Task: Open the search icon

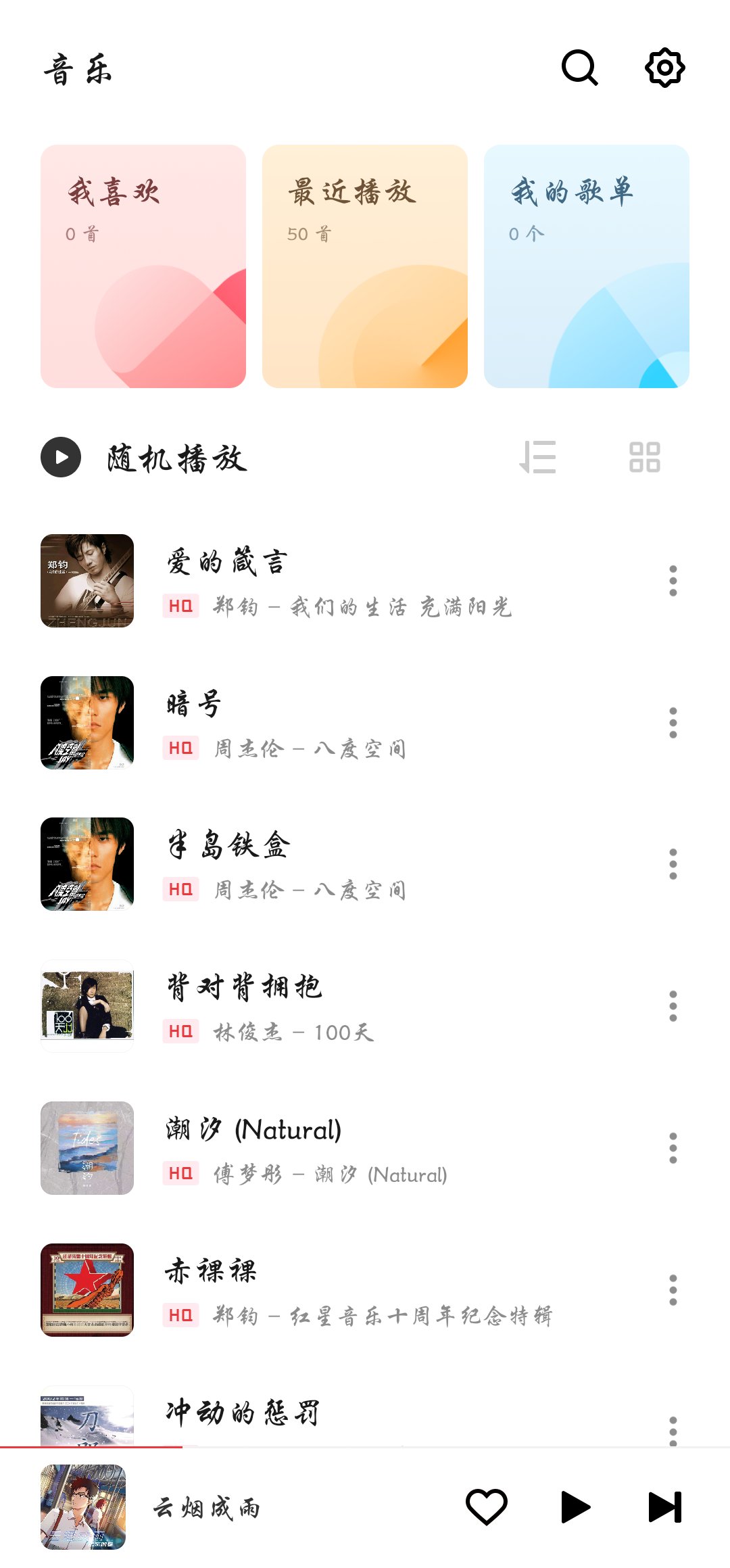Action: tap(579, 68)
